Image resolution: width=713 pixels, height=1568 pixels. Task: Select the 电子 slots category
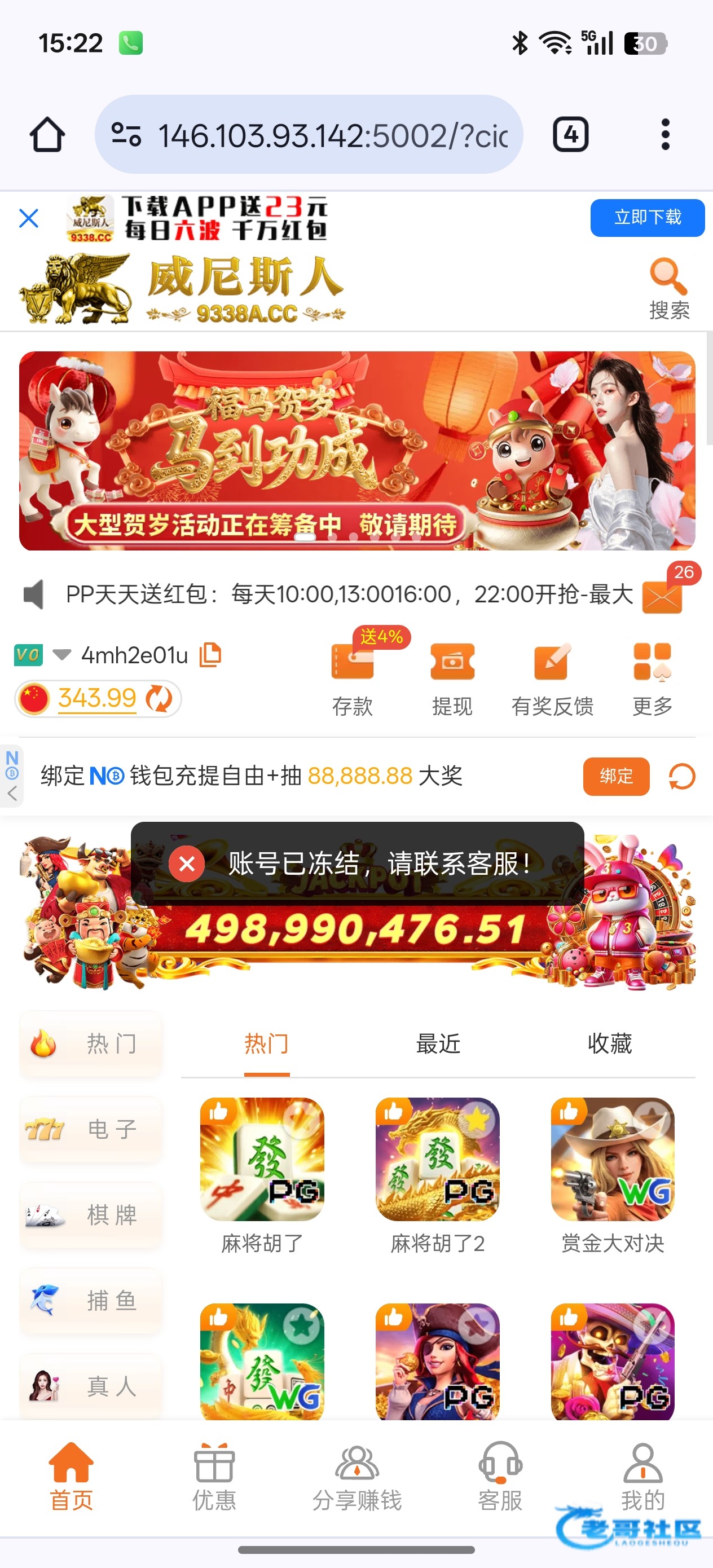(91, 1129)
